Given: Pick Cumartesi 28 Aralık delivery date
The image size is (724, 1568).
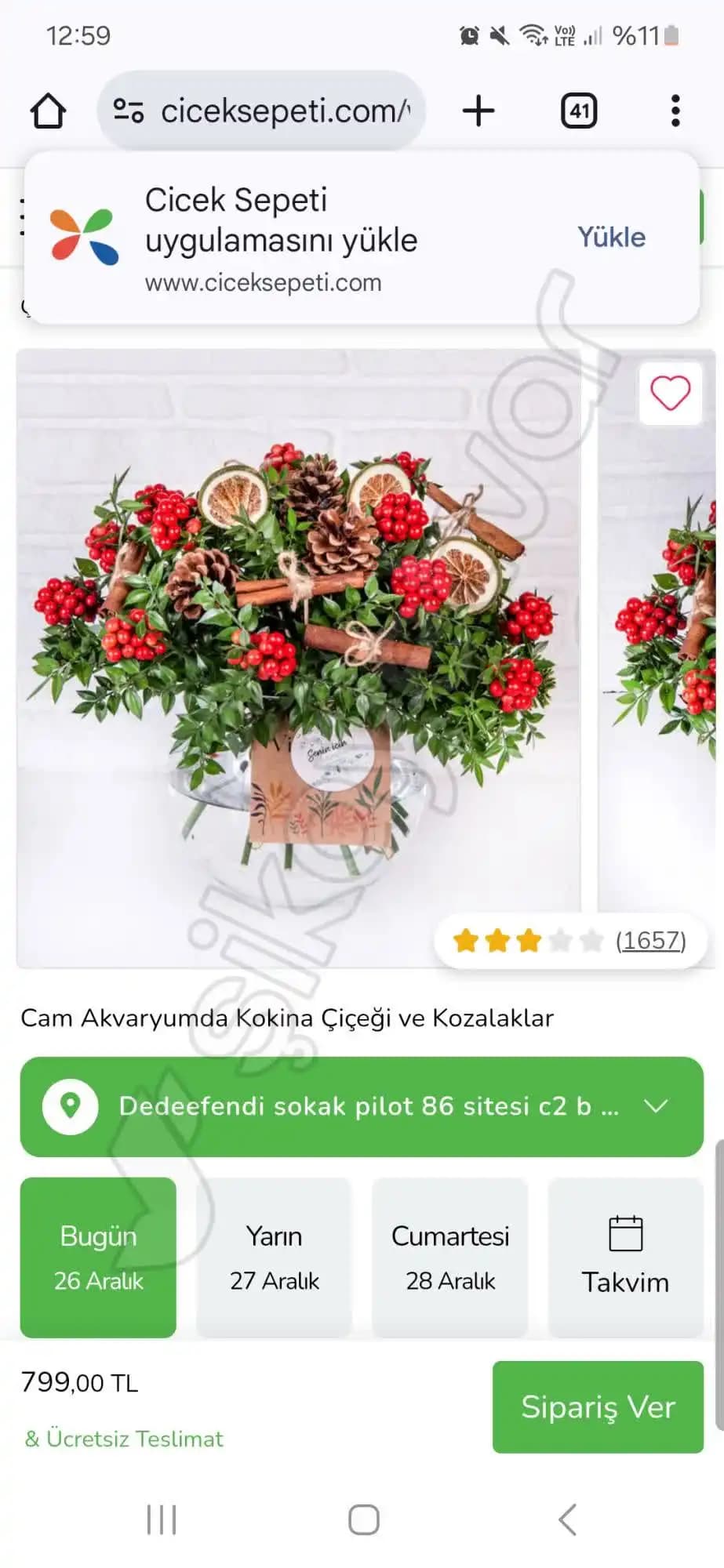Looking at the screenshot, I should (449, 1257).
